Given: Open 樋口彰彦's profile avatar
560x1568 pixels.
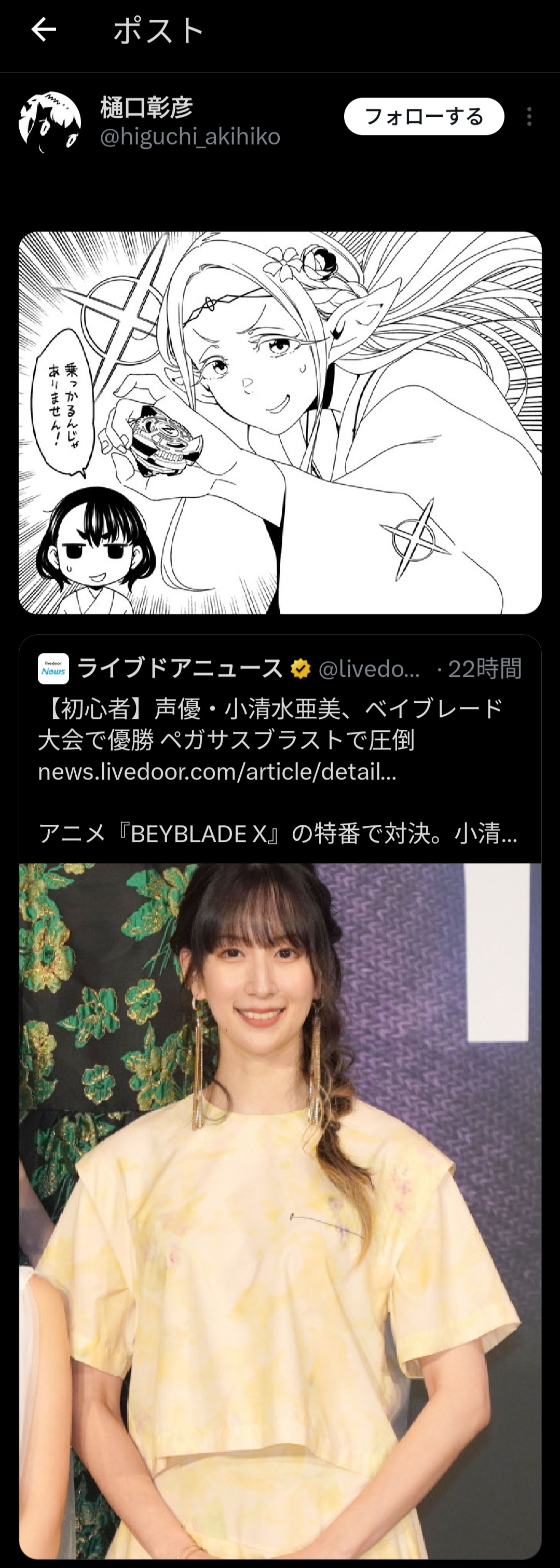Looking at the screenshot, I should point(50,122).
